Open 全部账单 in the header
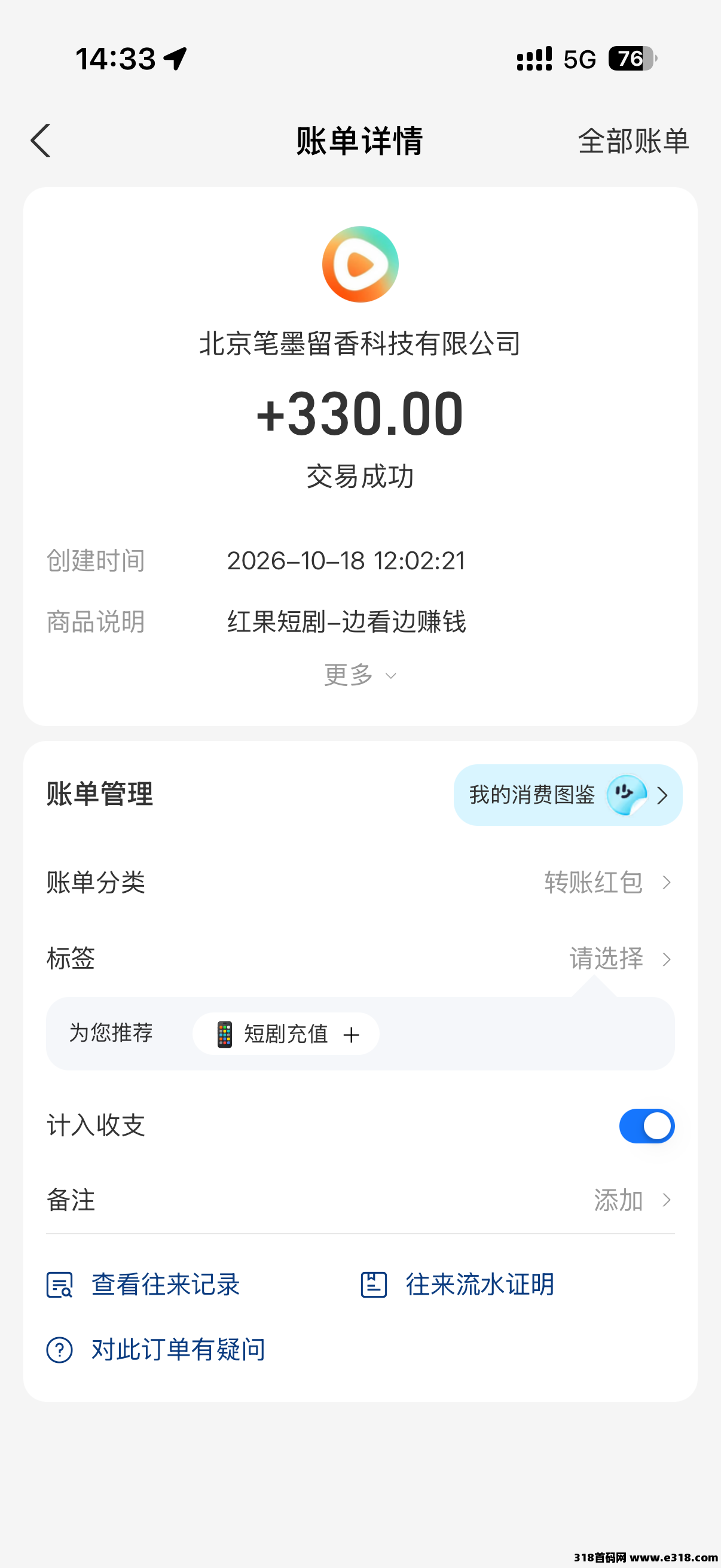The image size is (721, 1568). pos(633,141)
